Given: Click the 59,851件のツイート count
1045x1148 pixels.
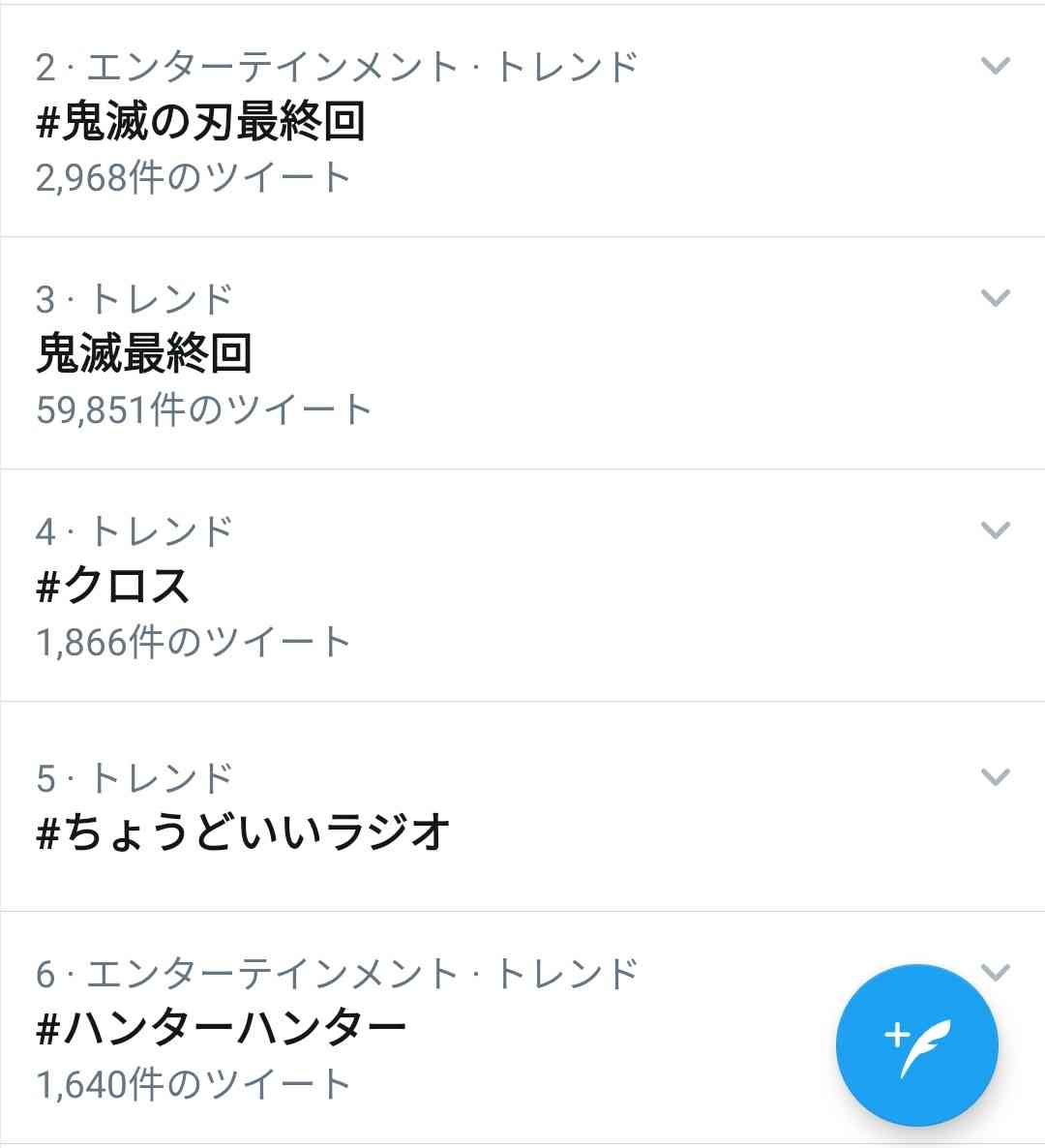Looking at the screenshot, I should [x=203, y=408].
